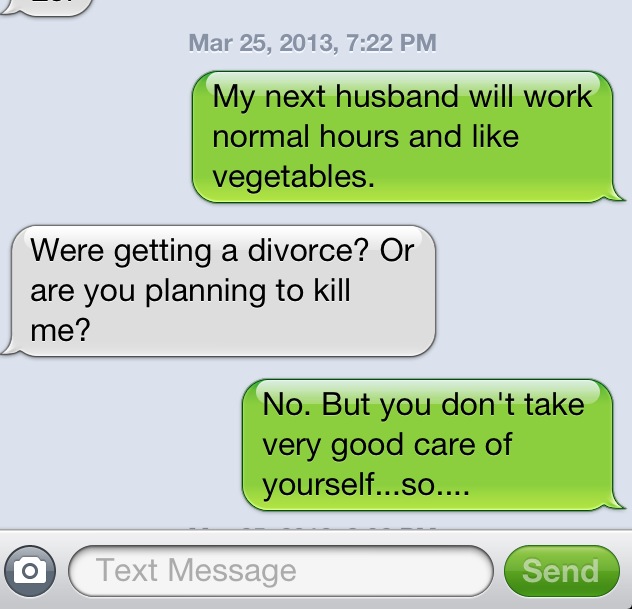Open the camera attachment button
This screenshot has width=632, height=609.
(x=31, y=571)
